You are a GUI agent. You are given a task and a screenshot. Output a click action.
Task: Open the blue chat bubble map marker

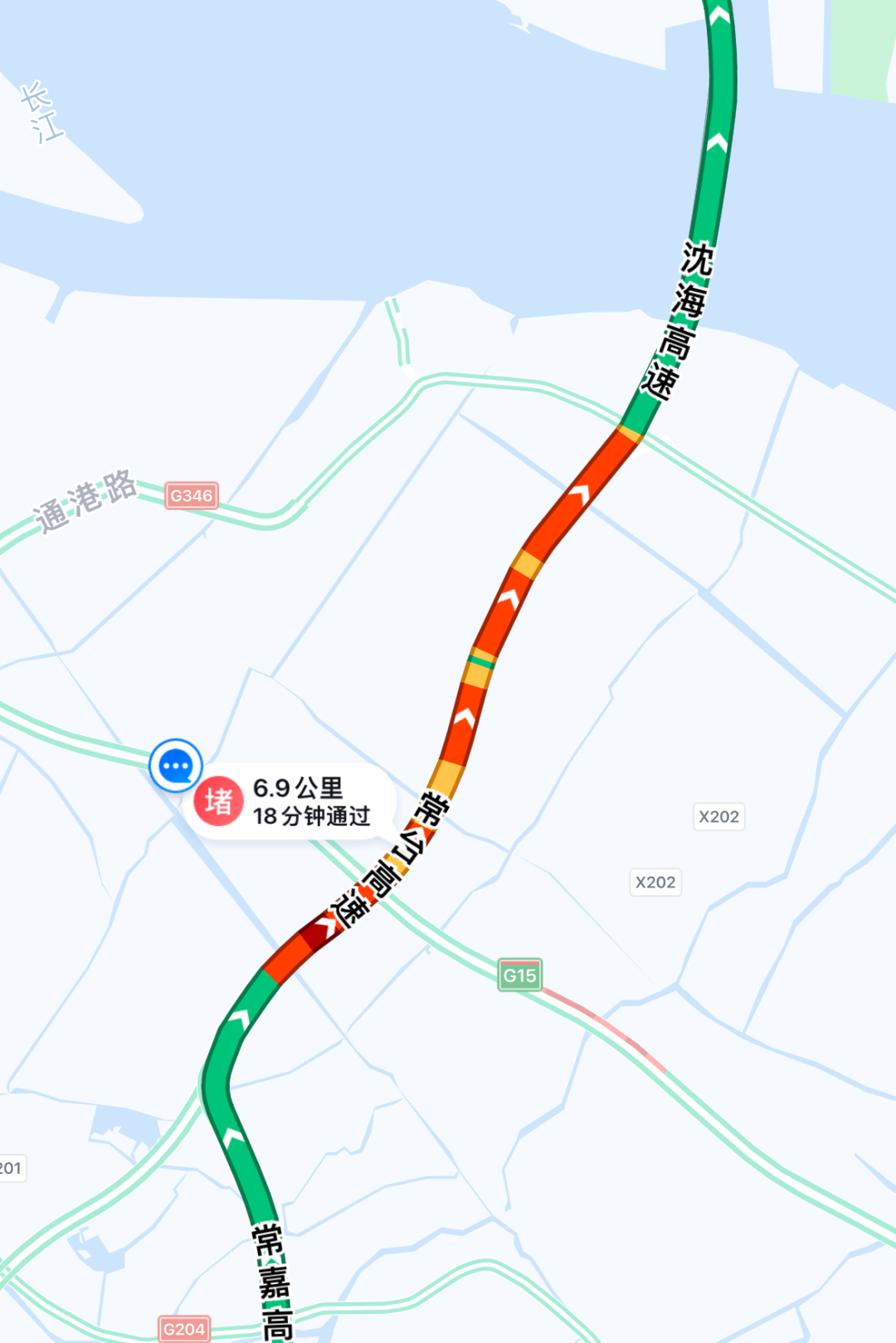click(x=176, y=766)
